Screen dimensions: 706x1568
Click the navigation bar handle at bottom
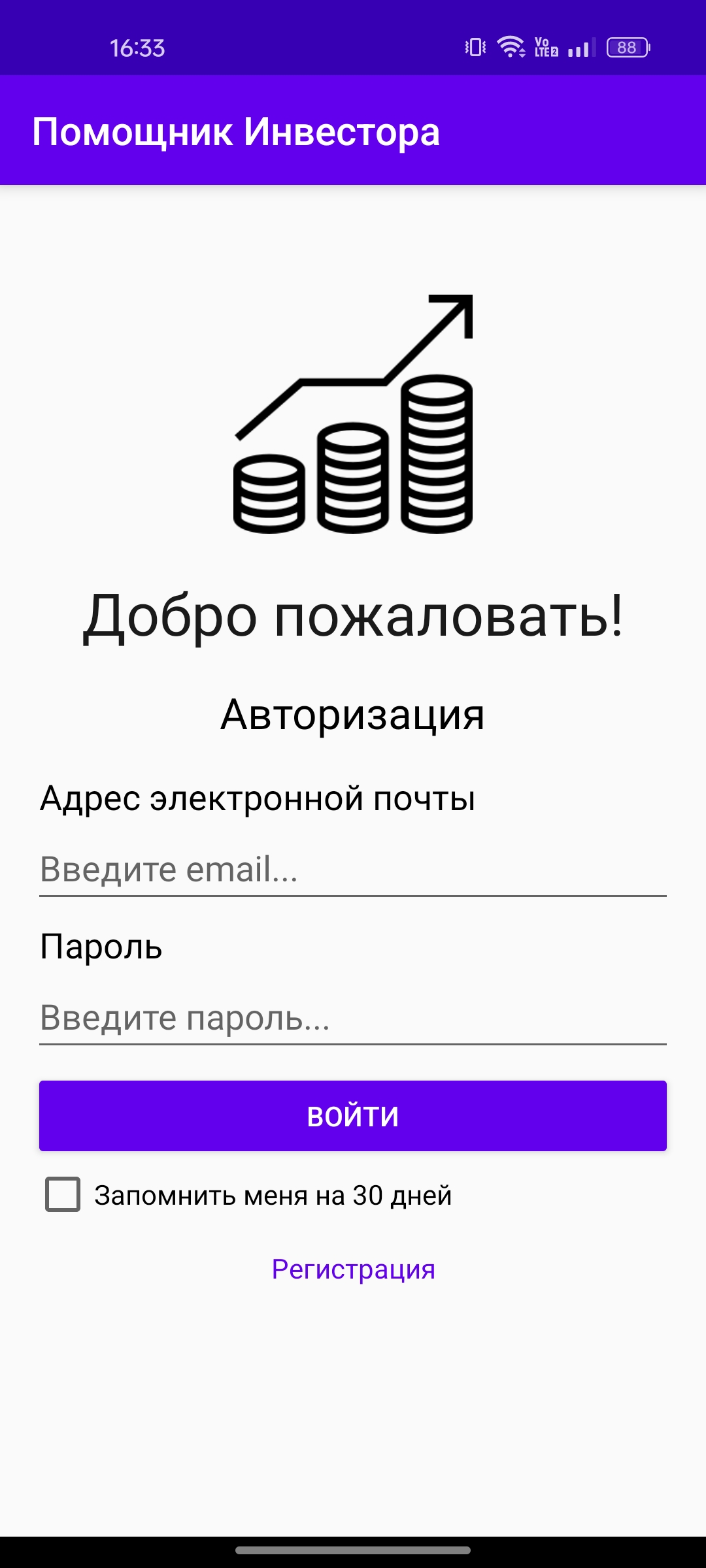(x=353, y=1550)
